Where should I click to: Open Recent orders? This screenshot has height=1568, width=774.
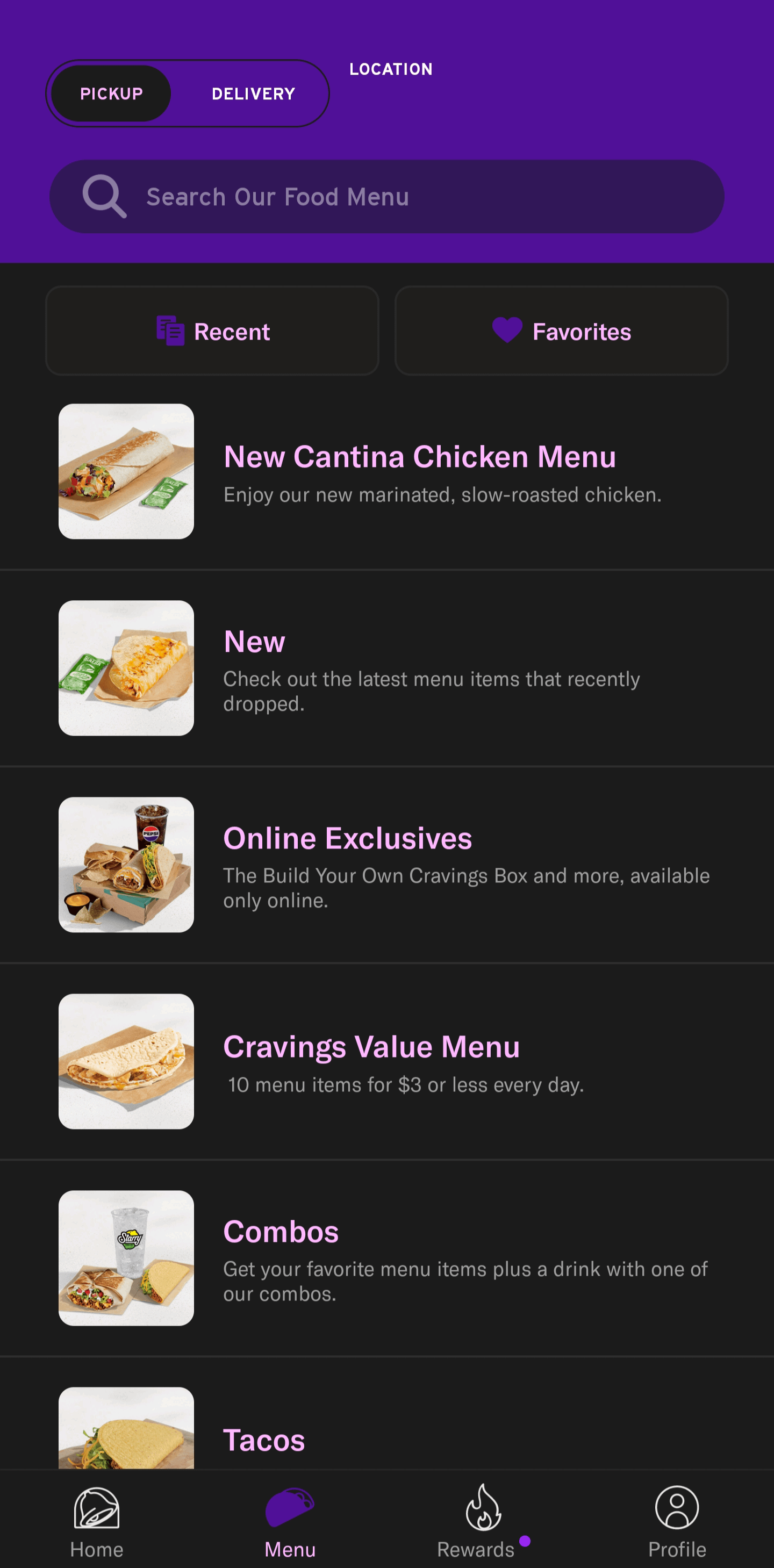coord(212,331)
